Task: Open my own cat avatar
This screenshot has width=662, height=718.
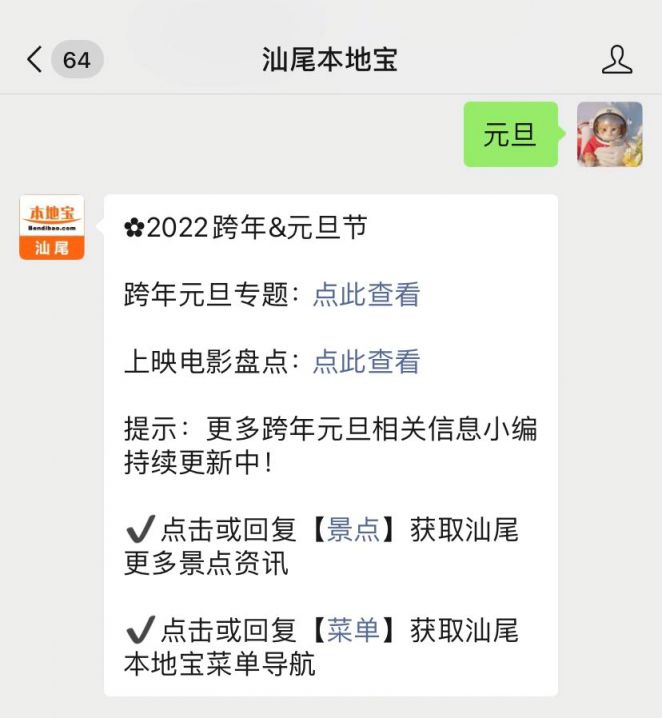Action: click(x=609, y=134)
